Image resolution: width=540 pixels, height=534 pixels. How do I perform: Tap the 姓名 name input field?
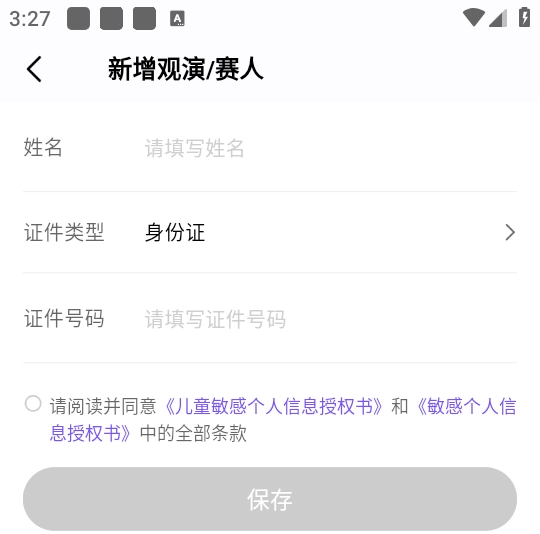click(330, 148)
